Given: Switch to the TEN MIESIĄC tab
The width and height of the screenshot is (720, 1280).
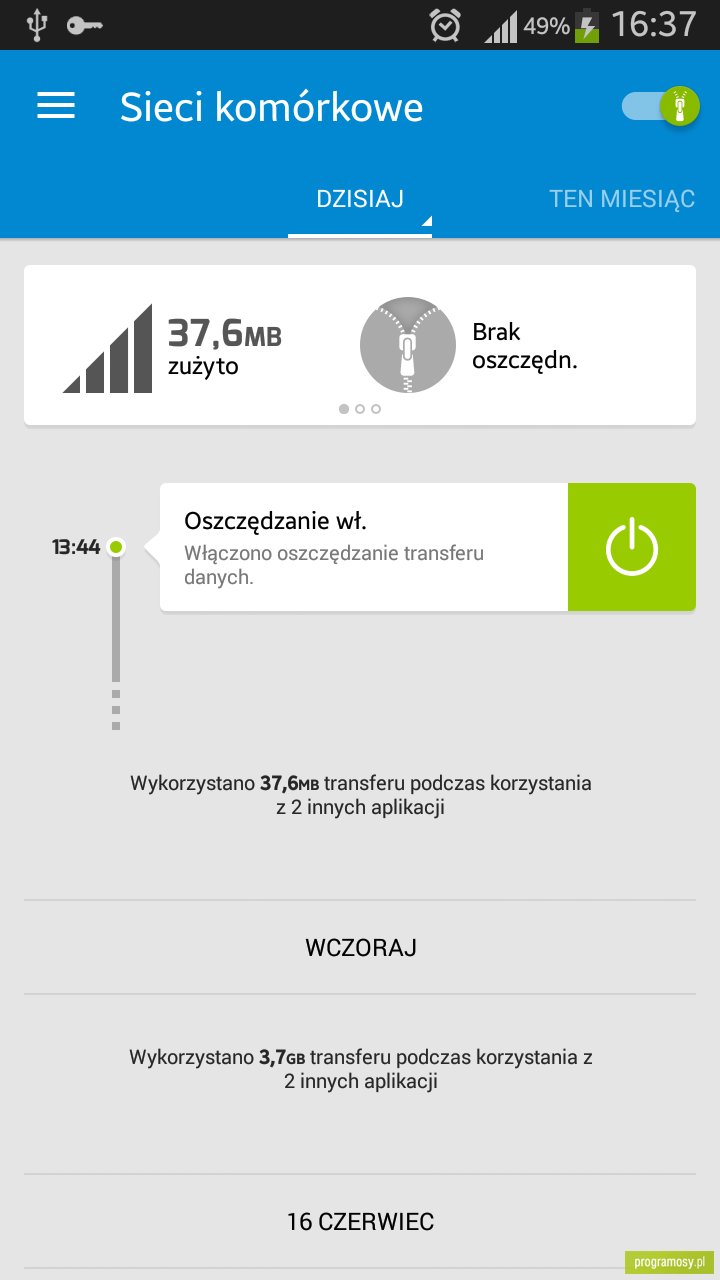Looking at the screenshot, I should pos(622,198).
